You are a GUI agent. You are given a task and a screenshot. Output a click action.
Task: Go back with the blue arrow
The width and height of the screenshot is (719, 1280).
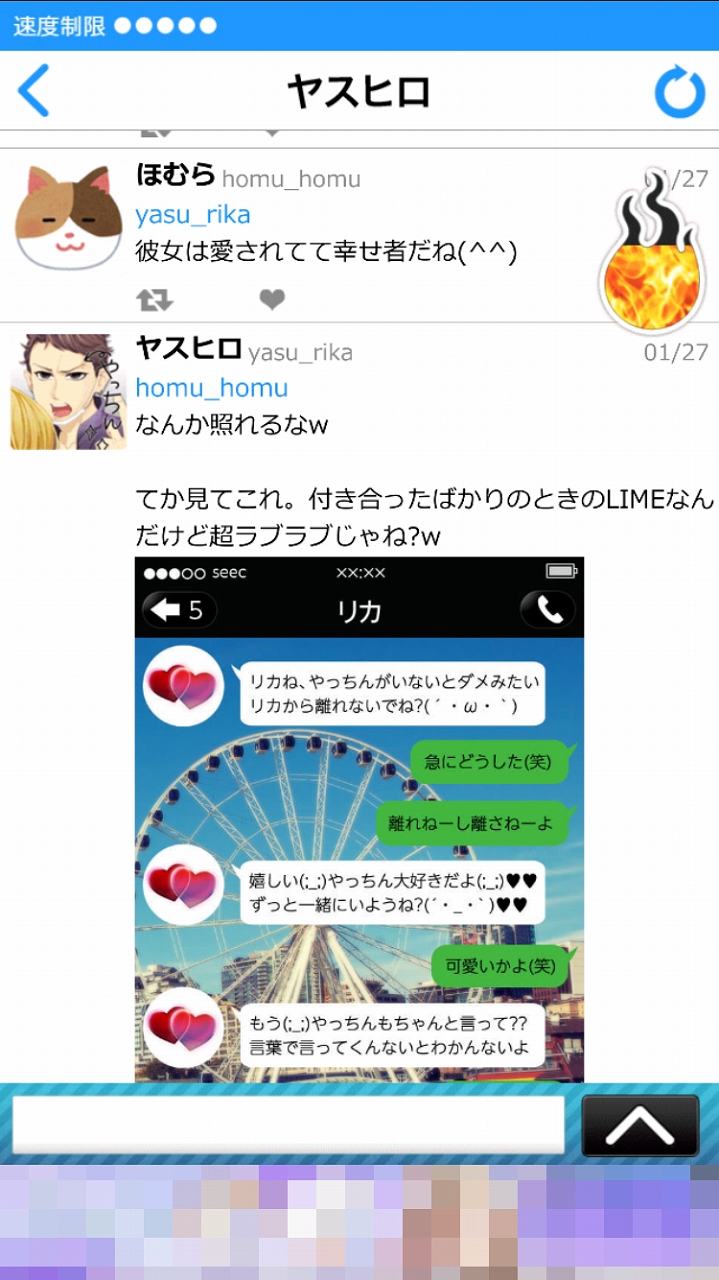coord(34,91)
